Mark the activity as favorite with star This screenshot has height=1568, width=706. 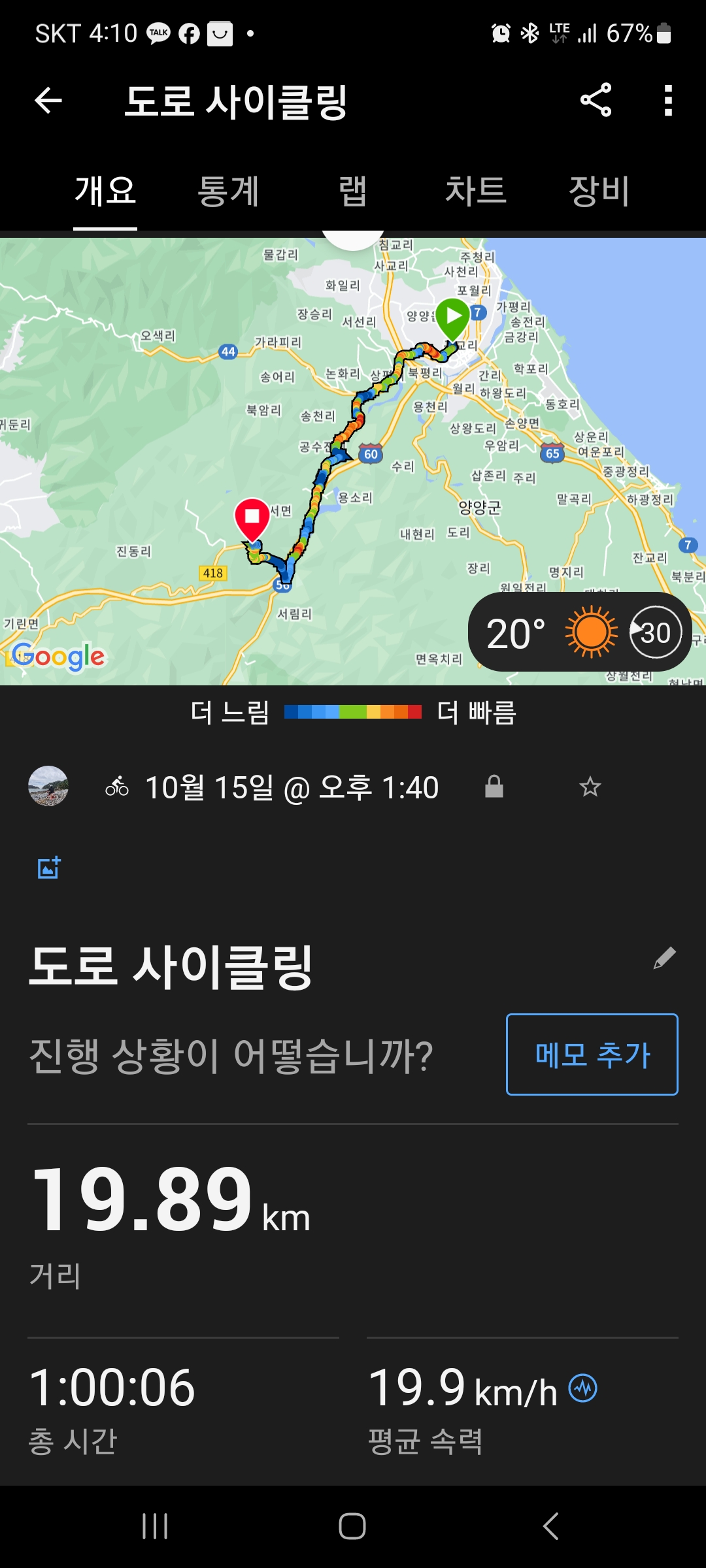click(590, 787)
